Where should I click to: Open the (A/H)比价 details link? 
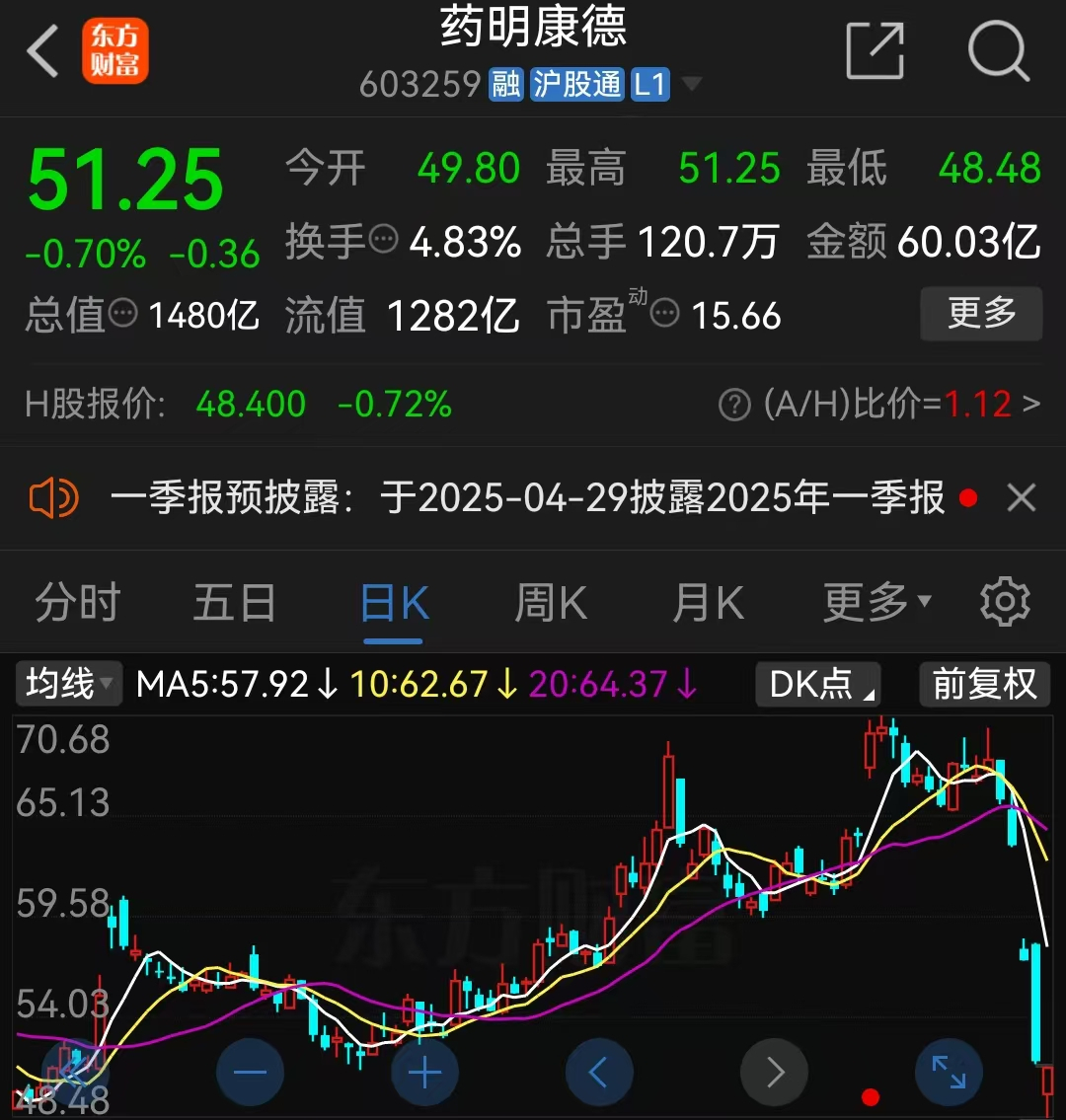click(881, 404)
